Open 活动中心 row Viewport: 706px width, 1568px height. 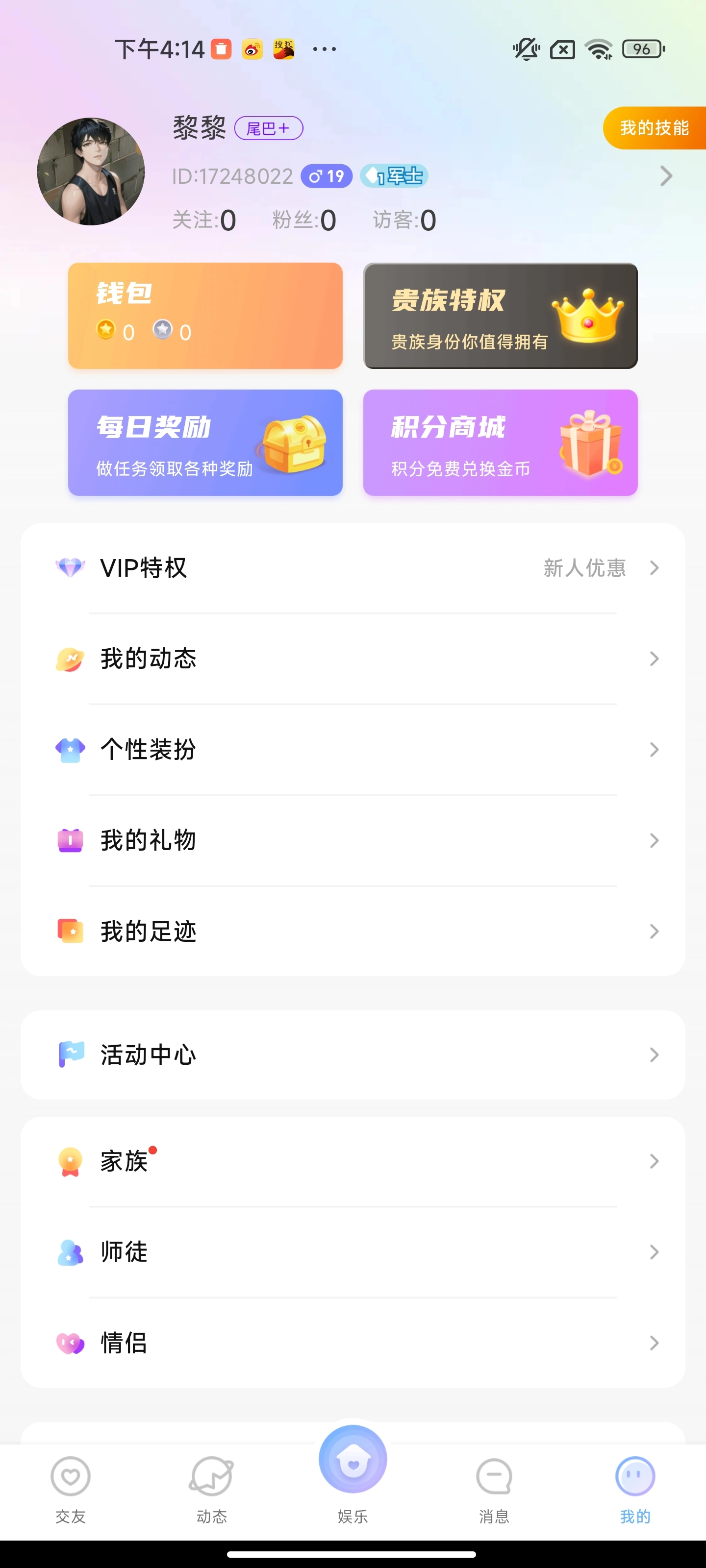pyautogui.click(x=353, y=1055)
